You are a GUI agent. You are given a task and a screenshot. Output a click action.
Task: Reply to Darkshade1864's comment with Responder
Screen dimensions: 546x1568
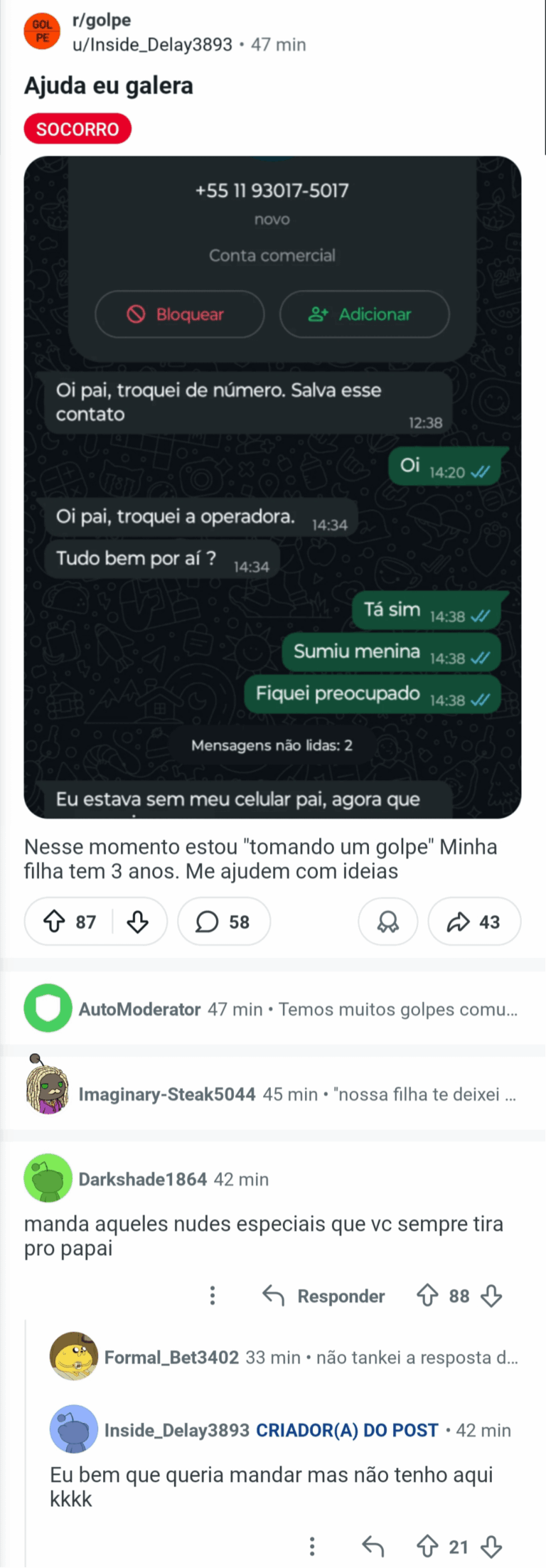[x=324, y=1296]
